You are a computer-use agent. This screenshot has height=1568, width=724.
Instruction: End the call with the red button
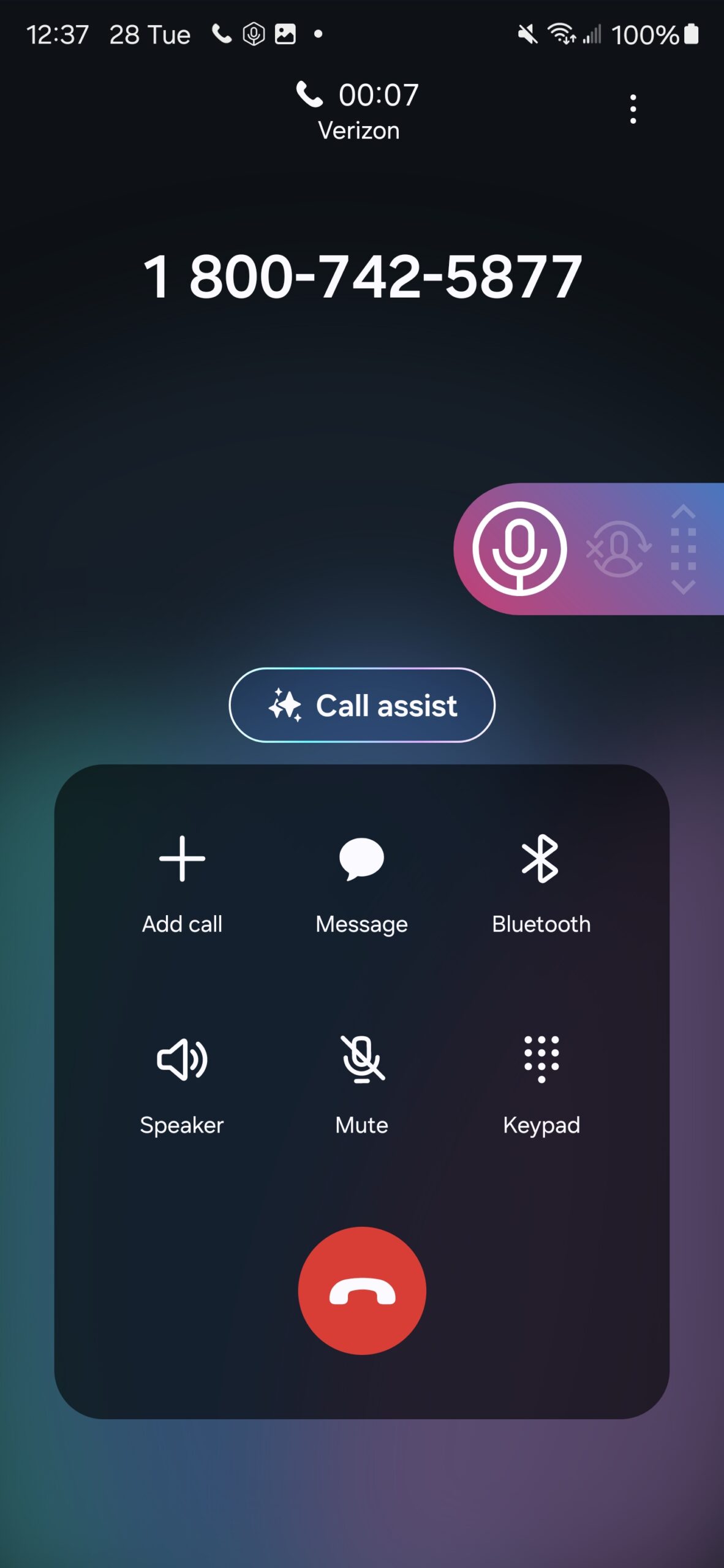coord(362,1291)
